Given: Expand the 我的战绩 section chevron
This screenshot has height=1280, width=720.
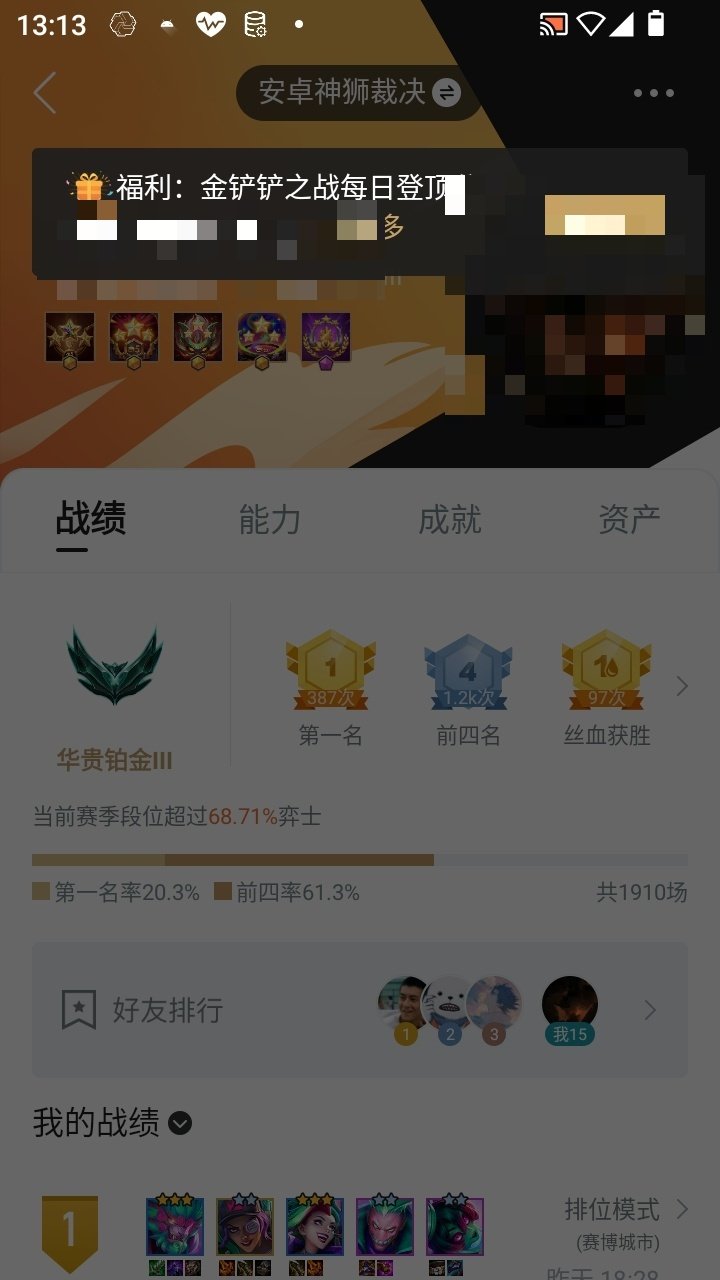Looking at the screenshot, I should coord(180,1124).
